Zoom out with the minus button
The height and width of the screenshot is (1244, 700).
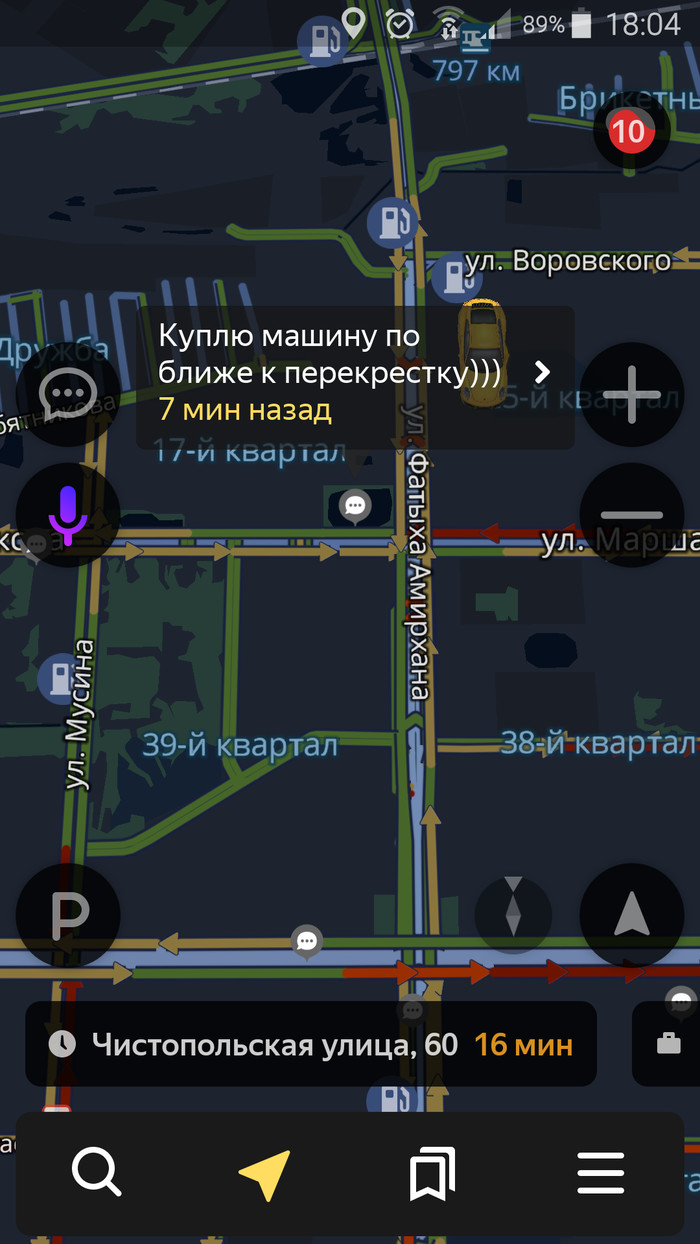tap(631, 514)
